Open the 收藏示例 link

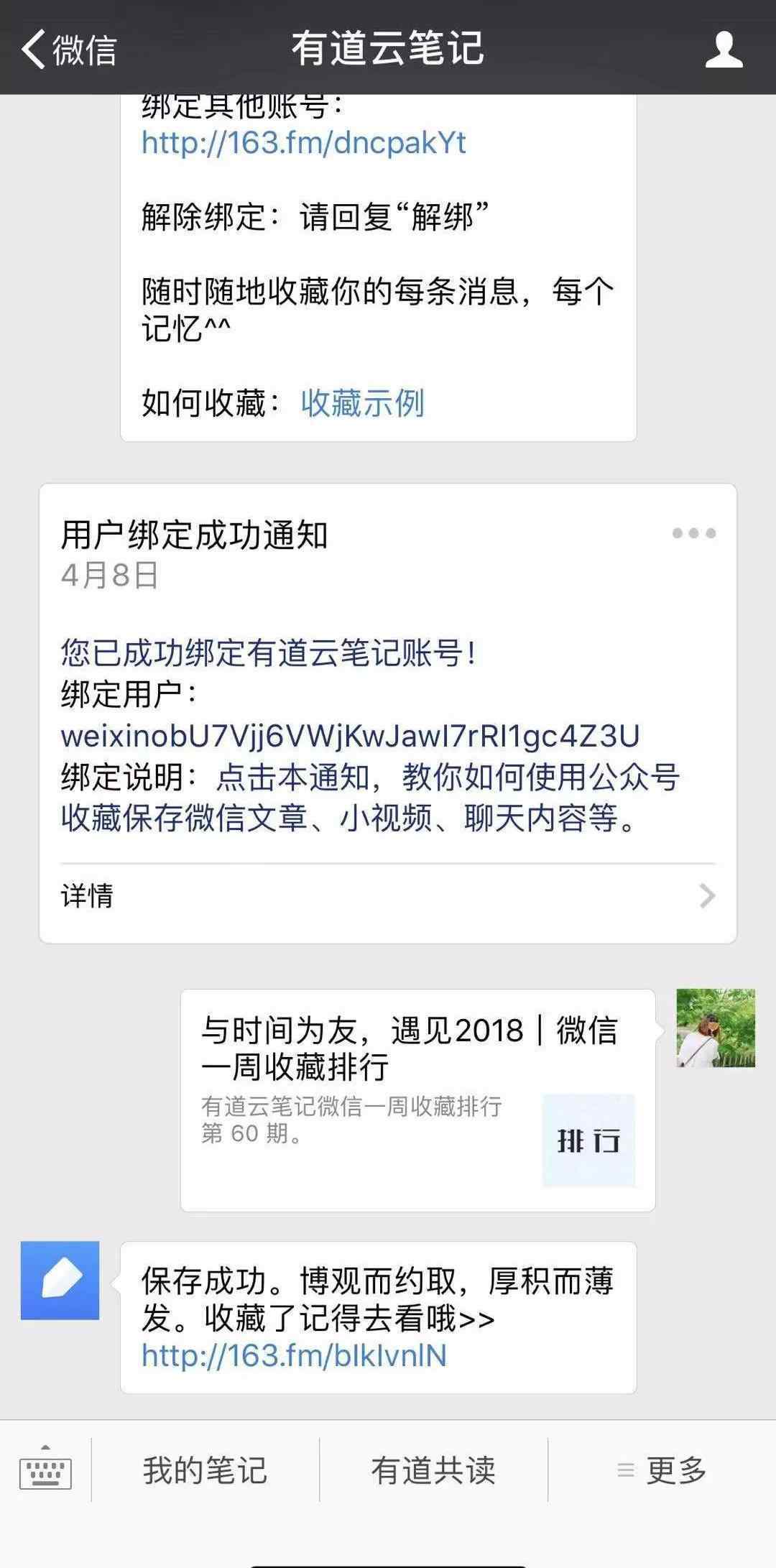[x=362, y=403]
